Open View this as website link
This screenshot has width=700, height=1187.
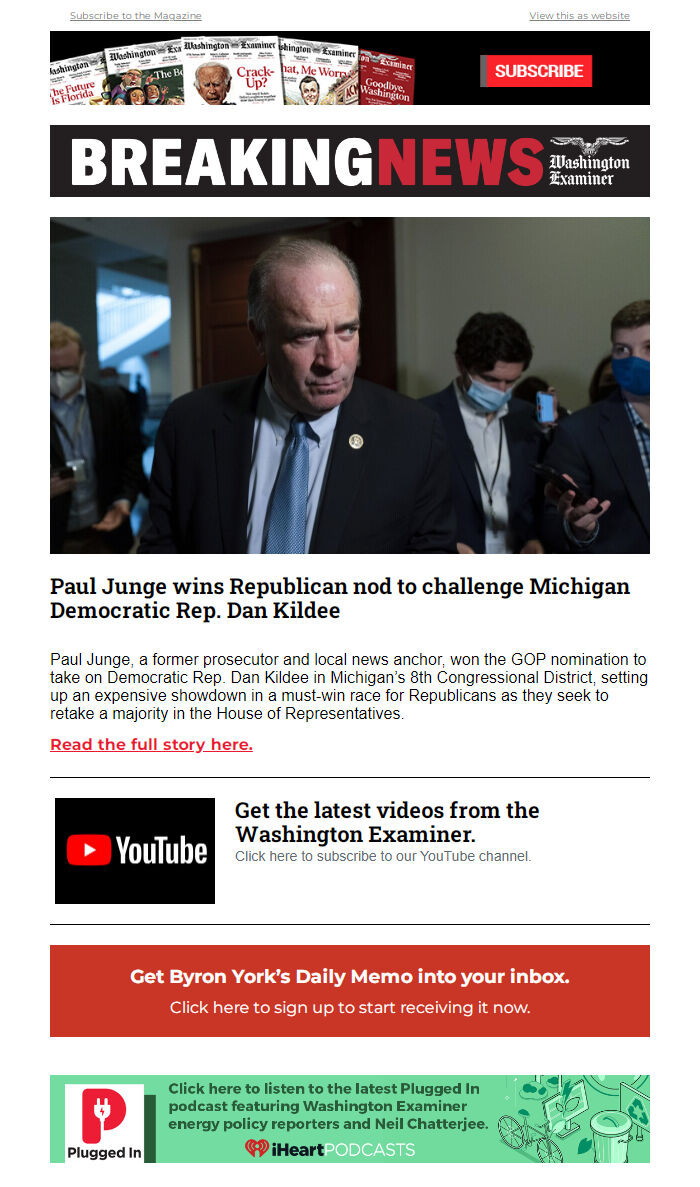[579, 16]
